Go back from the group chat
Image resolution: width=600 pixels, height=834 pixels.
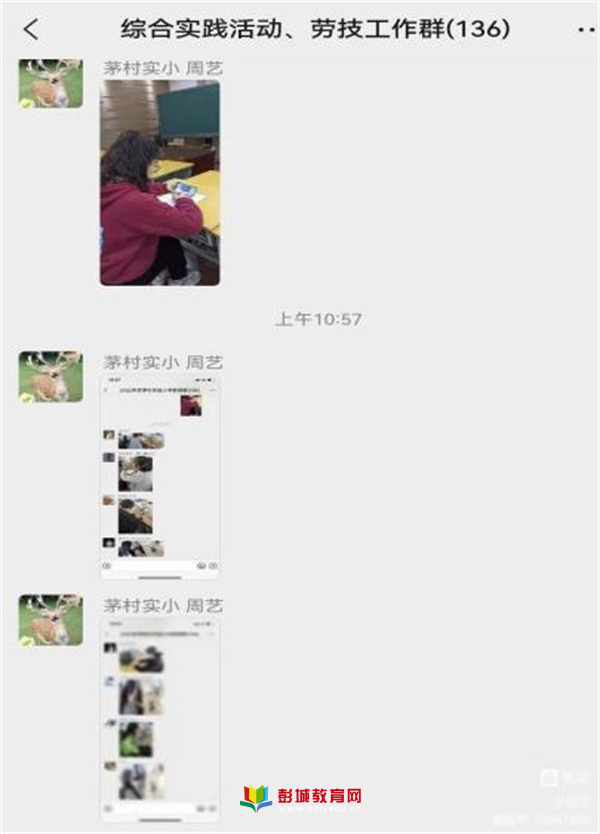tap(31, 29)
